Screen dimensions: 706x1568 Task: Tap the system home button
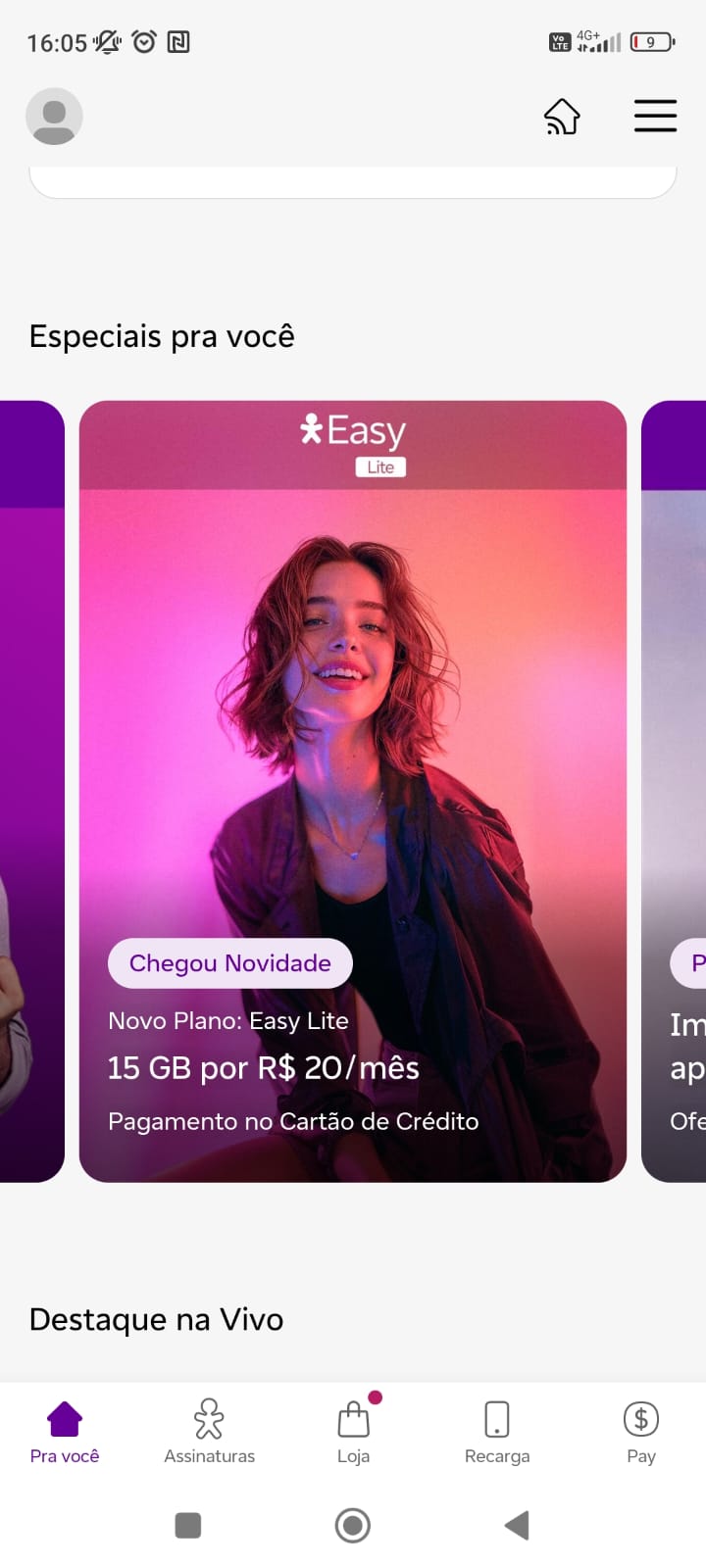point(353,1525)
